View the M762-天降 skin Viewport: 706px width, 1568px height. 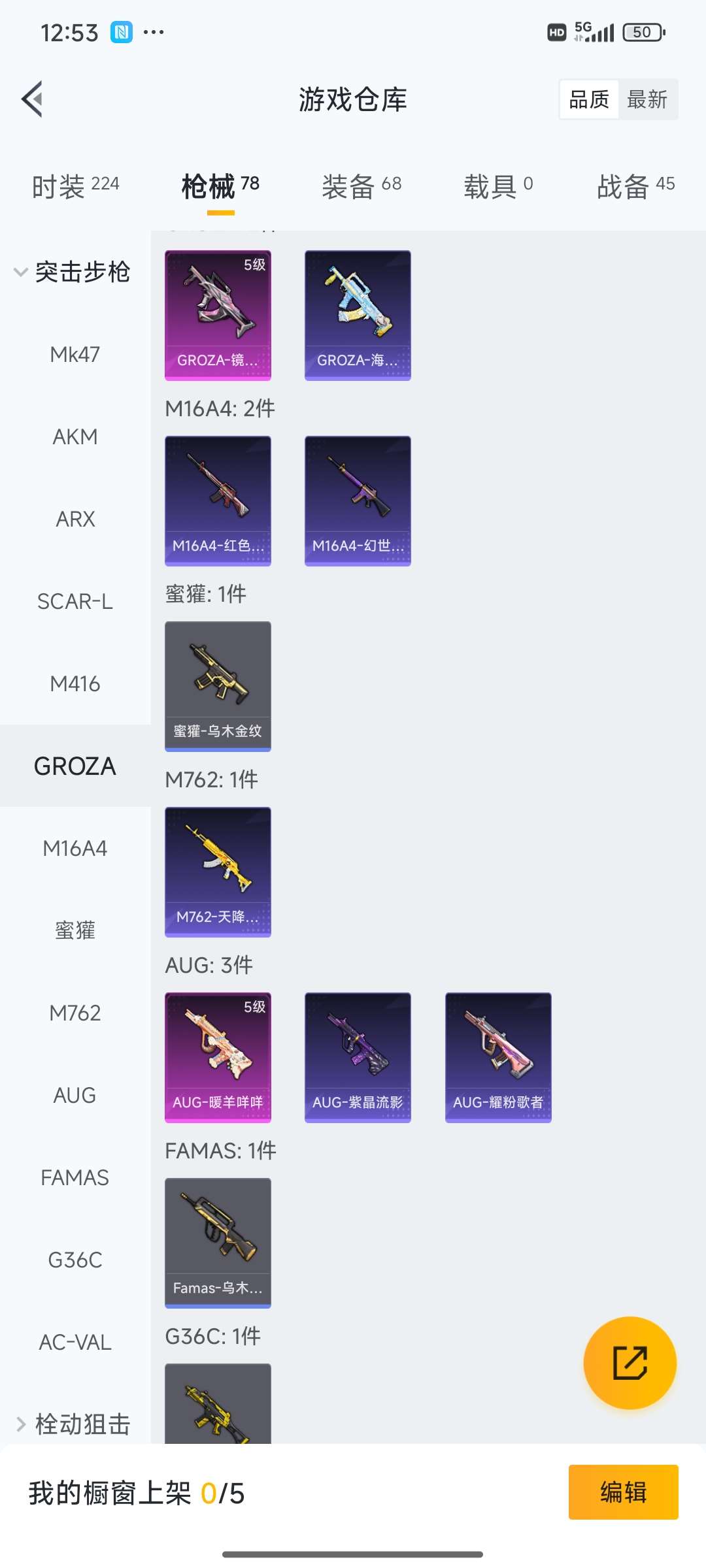click(218, 872)
